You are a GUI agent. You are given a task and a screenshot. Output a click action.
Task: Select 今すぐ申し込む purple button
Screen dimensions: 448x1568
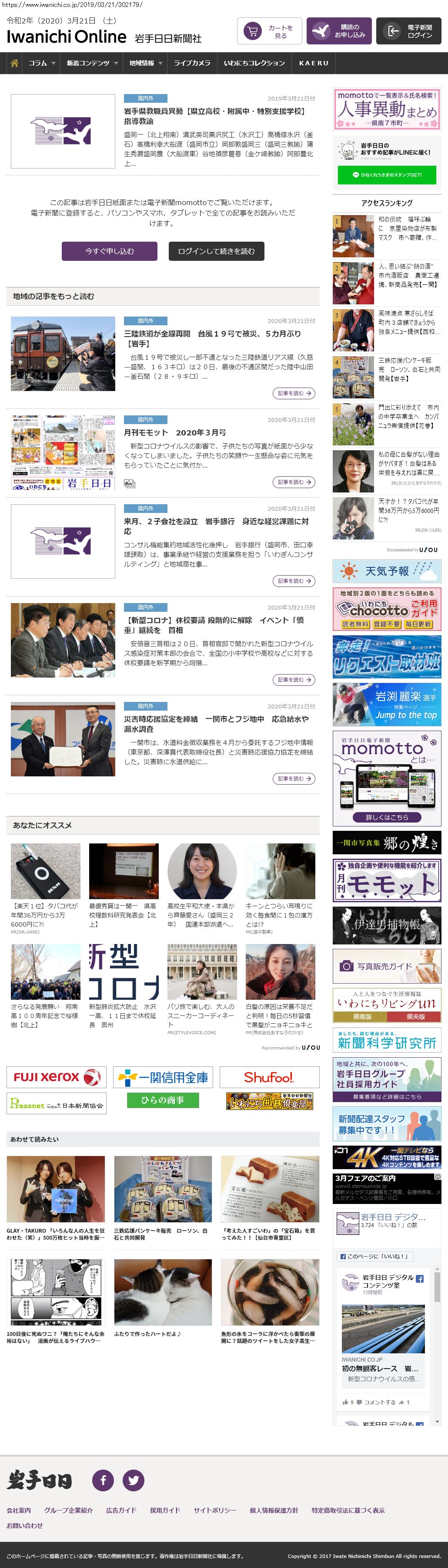(110, 251)
